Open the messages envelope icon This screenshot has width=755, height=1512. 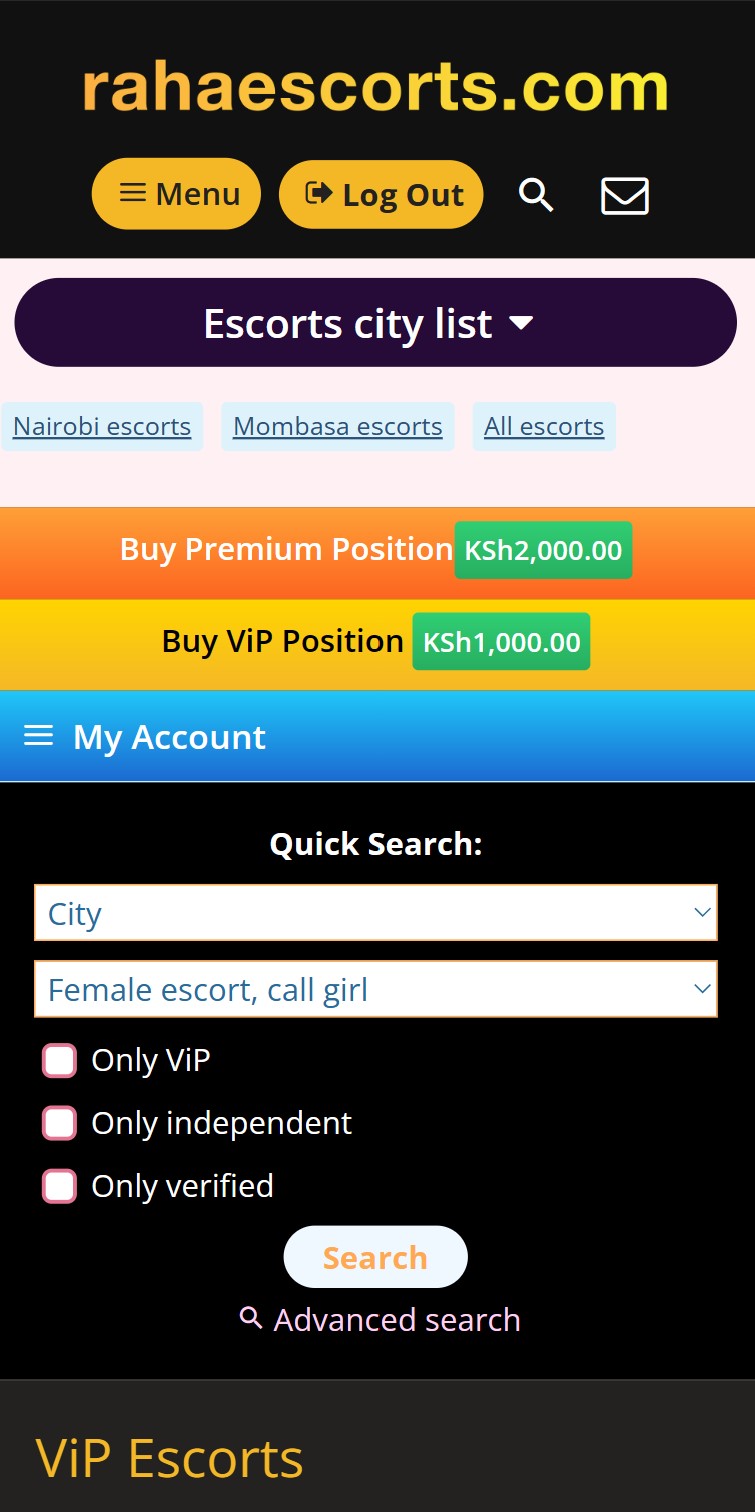[x=625, y=195]
